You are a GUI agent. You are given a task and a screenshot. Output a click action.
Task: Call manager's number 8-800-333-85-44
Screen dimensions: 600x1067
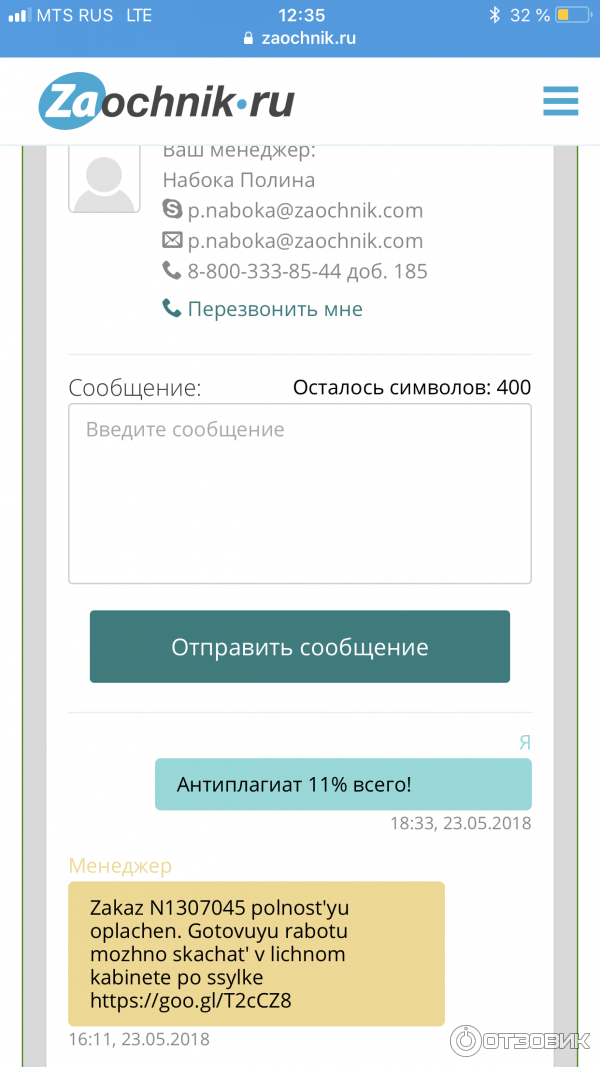[x=306, y=271]
